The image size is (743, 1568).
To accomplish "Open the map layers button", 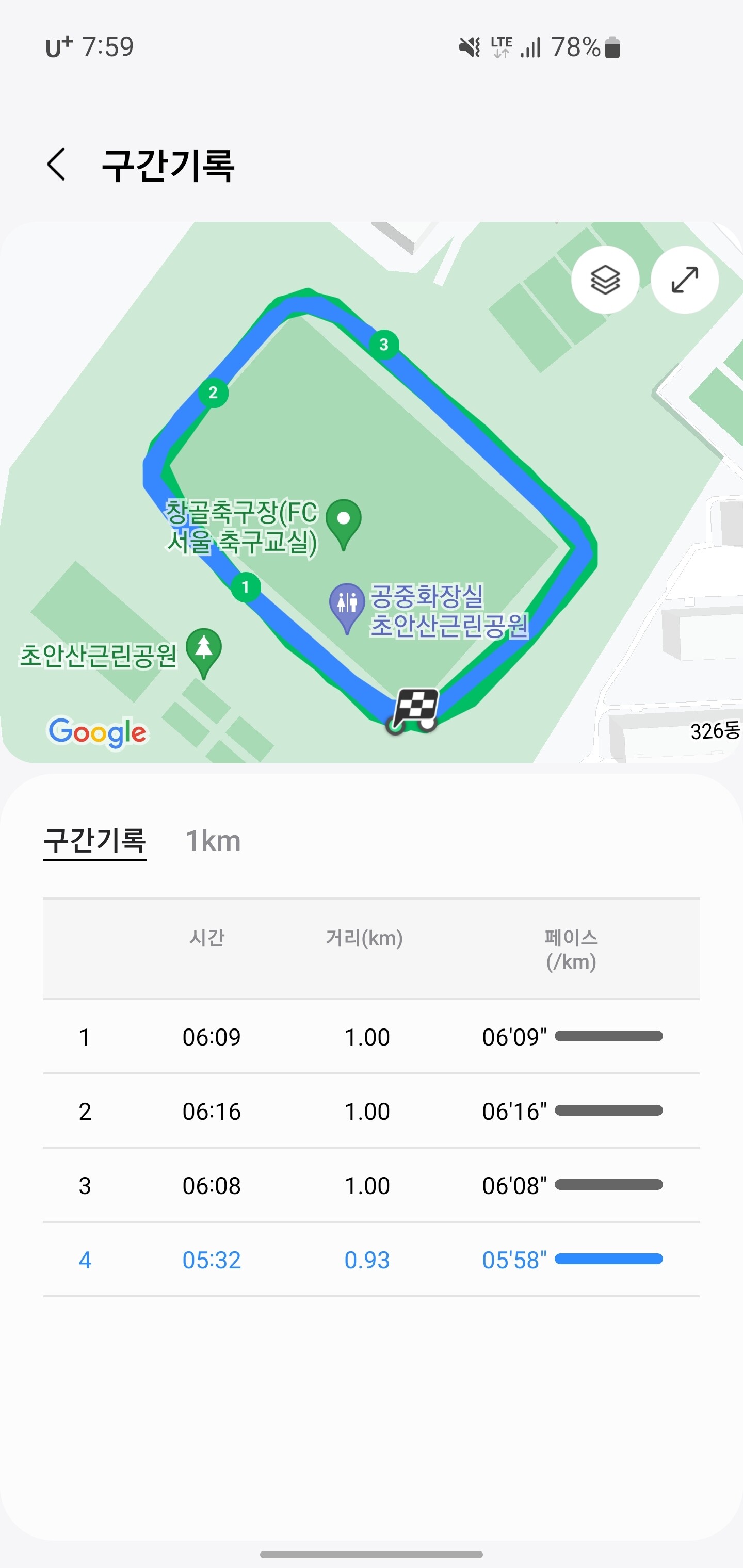I will [605, 280].
